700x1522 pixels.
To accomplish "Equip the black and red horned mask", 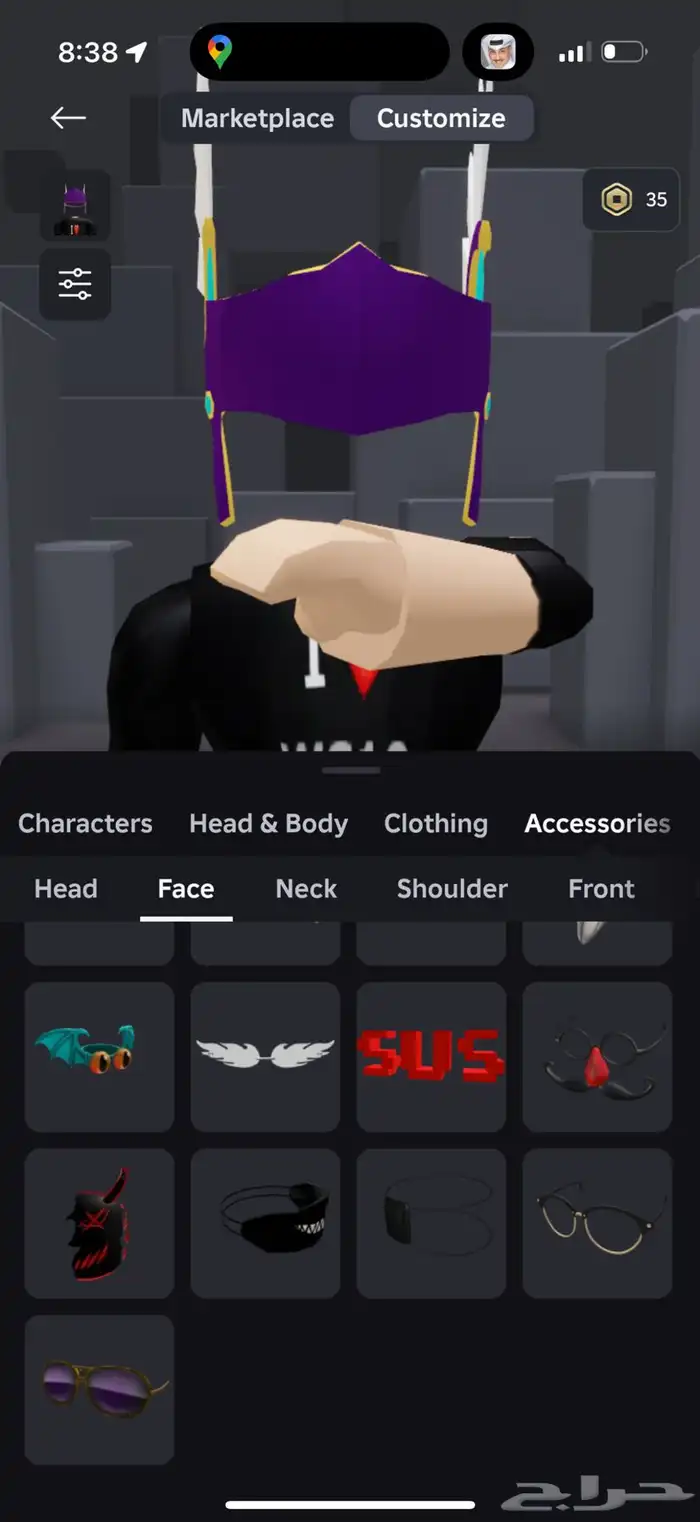I will [x=99, y=1223].
